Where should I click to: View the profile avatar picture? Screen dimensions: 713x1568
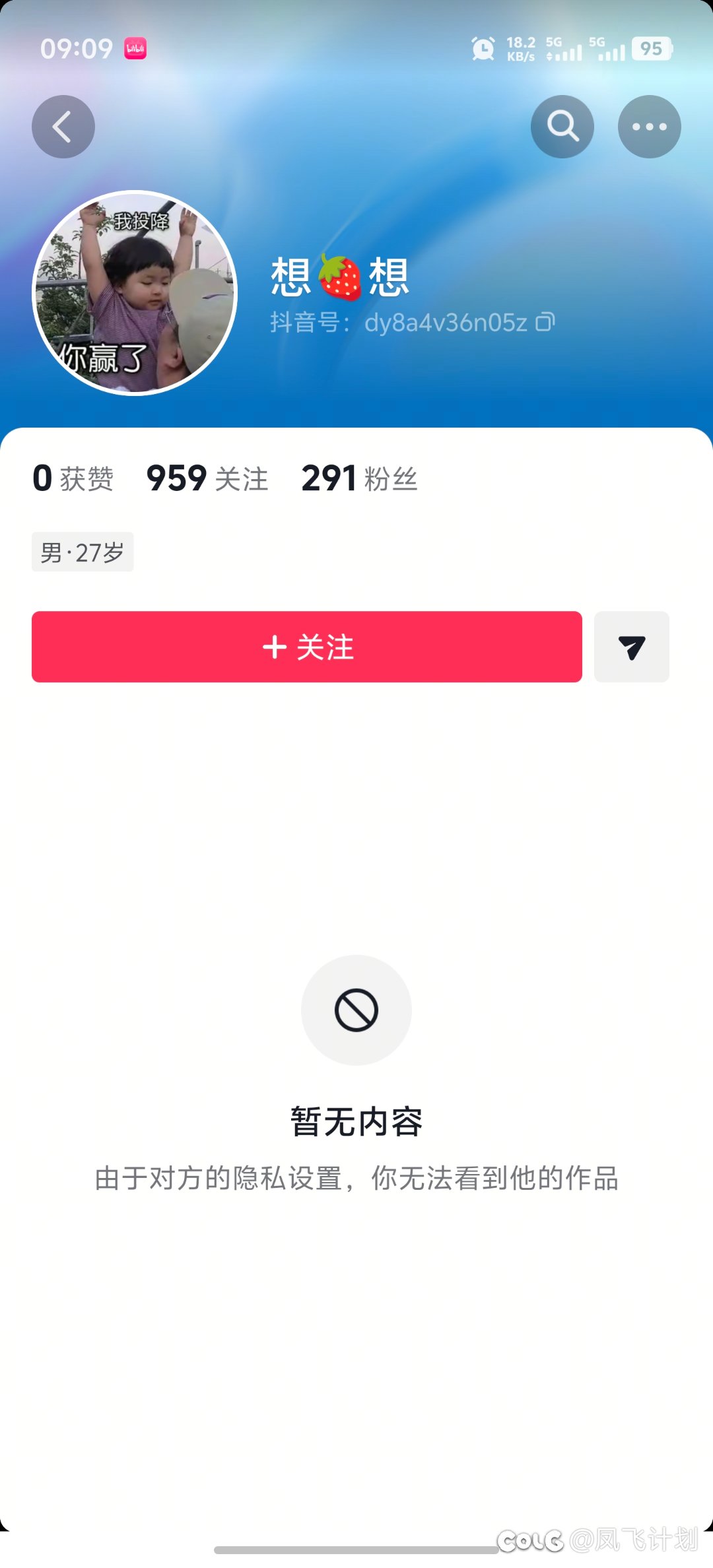tap(135, 293)
